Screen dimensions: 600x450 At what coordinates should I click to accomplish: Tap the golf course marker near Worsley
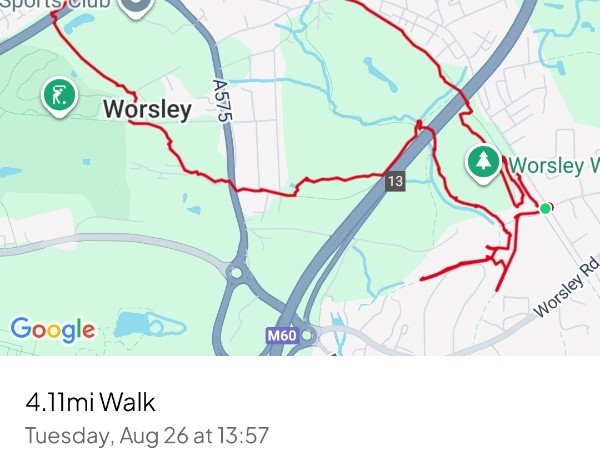[x=58, y=96]
